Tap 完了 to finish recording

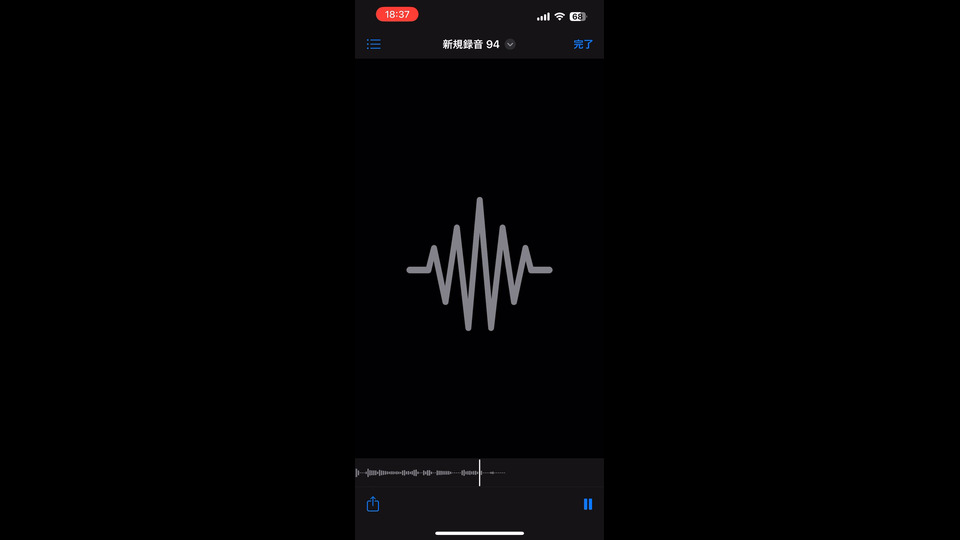tap(583, 44)
